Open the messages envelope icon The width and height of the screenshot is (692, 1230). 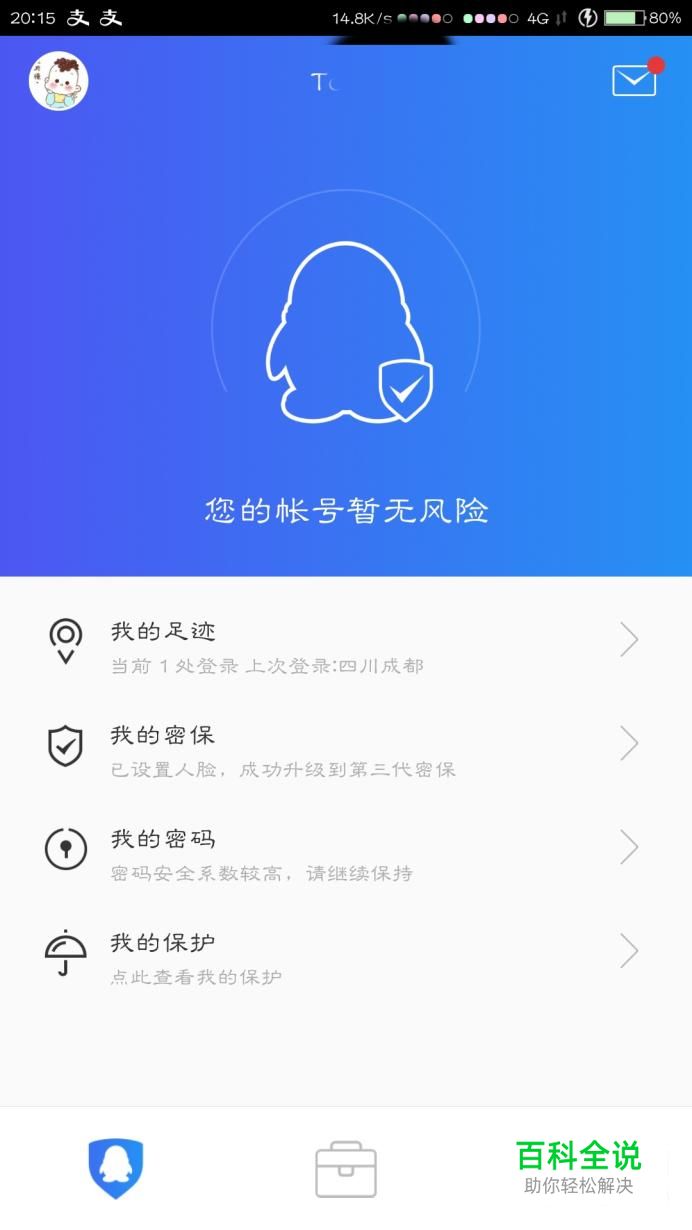coord(635,80)
